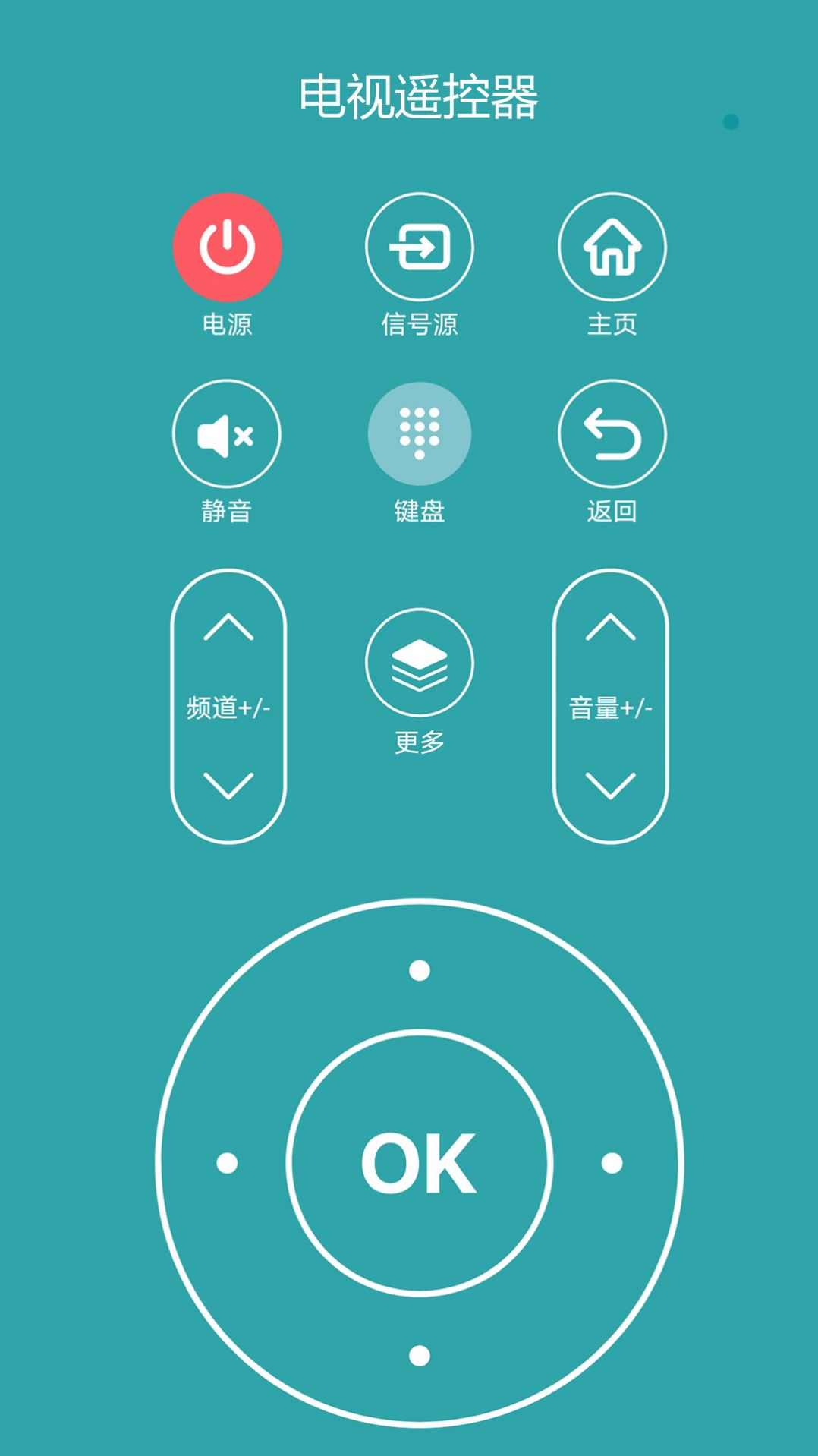Decrease volume with the down chevron
The height and width of the screenshot is (1456, 818).
point(611,789)
